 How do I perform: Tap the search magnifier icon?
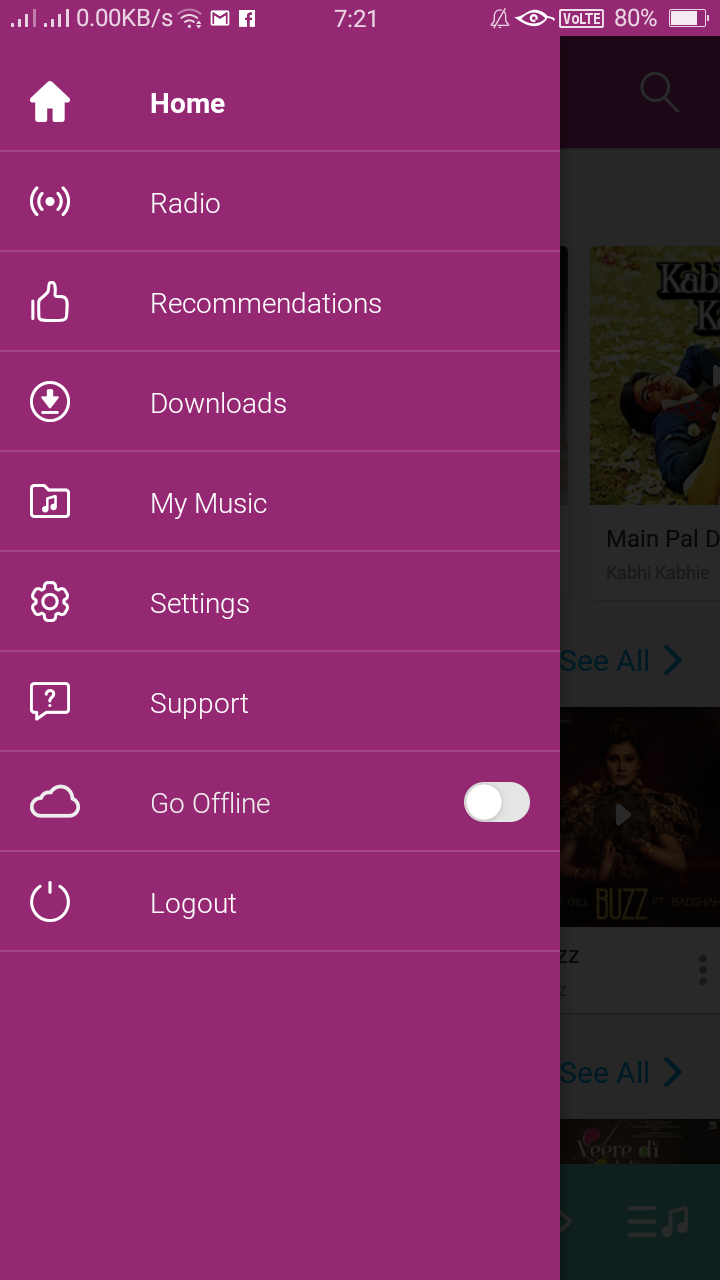pyautogui.click(x=659, y=93)
